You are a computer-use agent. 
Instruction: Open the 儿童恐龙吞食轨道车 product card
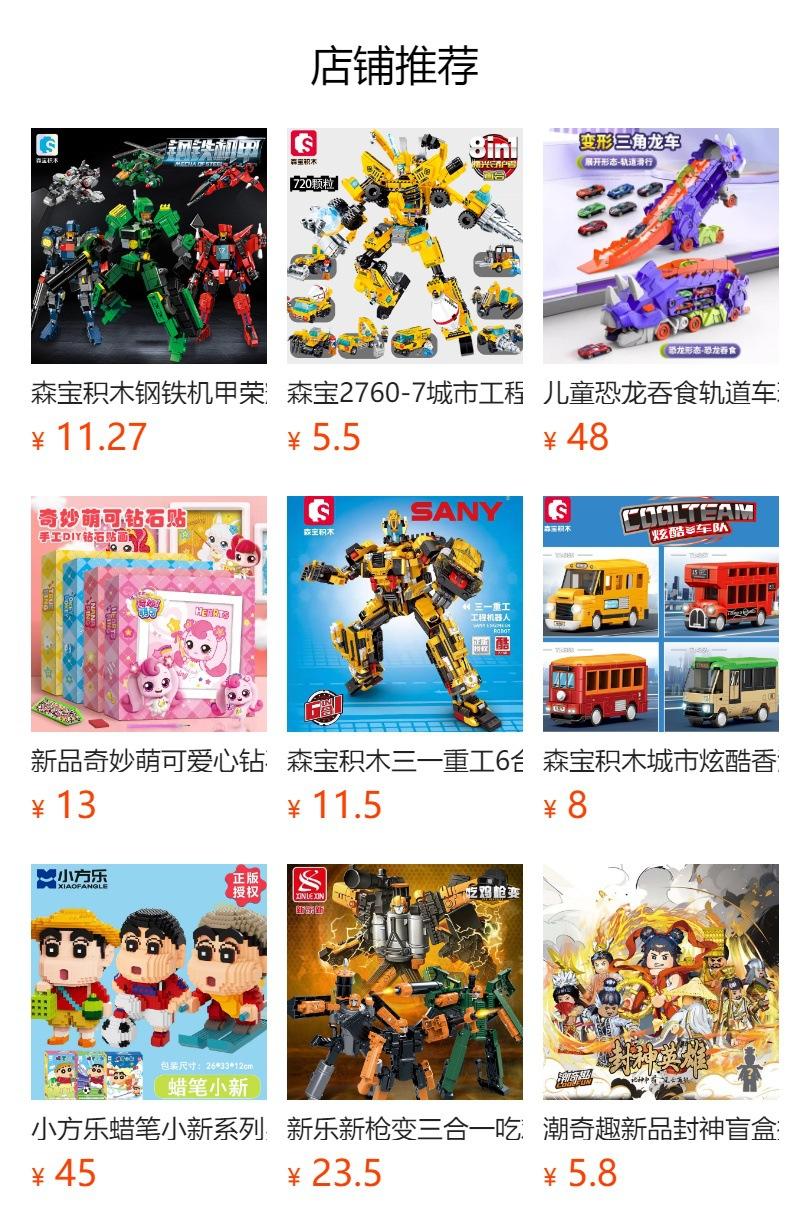point(661,246)
